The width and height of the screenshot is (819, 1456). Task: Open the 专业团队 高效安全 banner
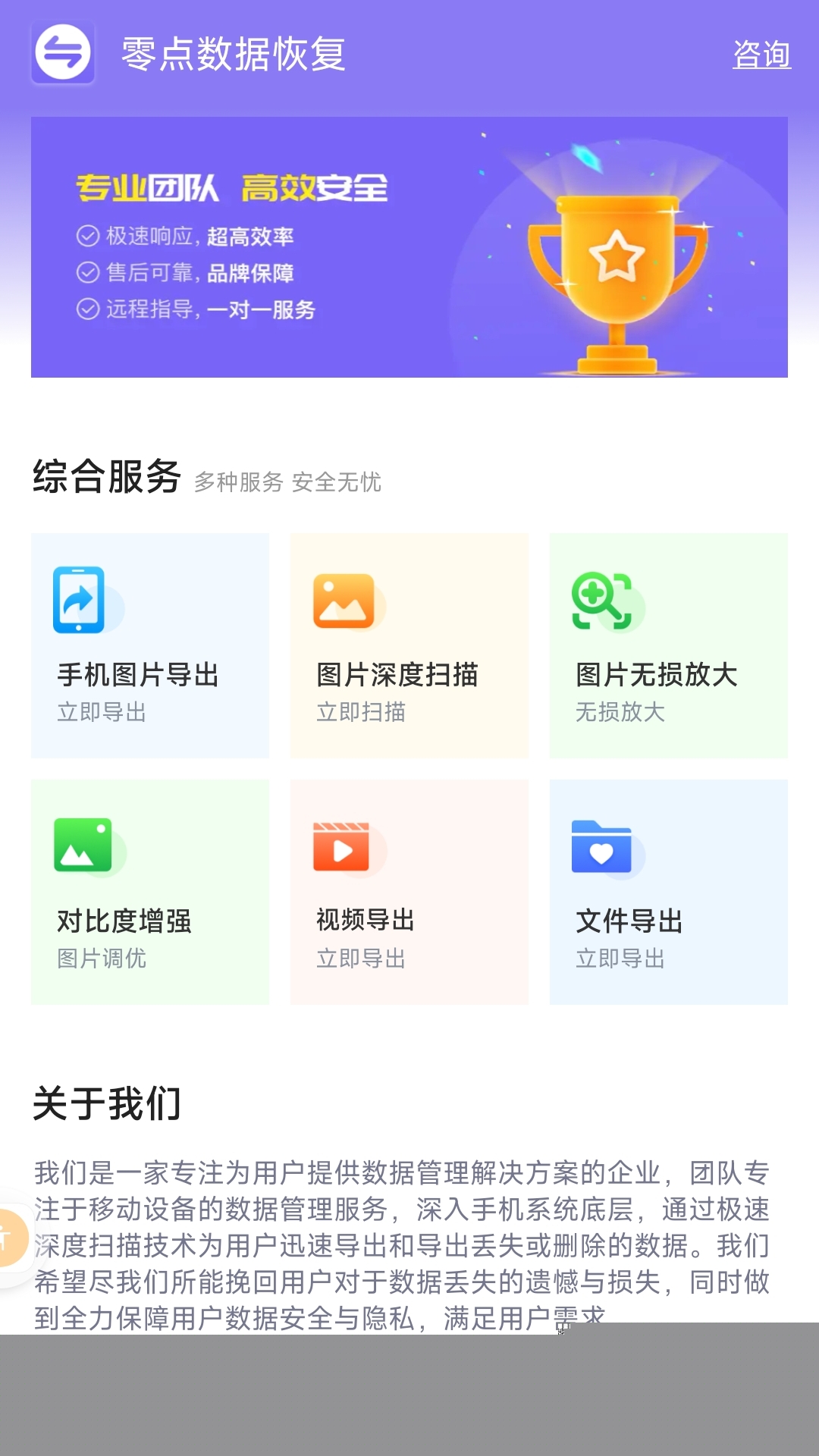point(409,247)
